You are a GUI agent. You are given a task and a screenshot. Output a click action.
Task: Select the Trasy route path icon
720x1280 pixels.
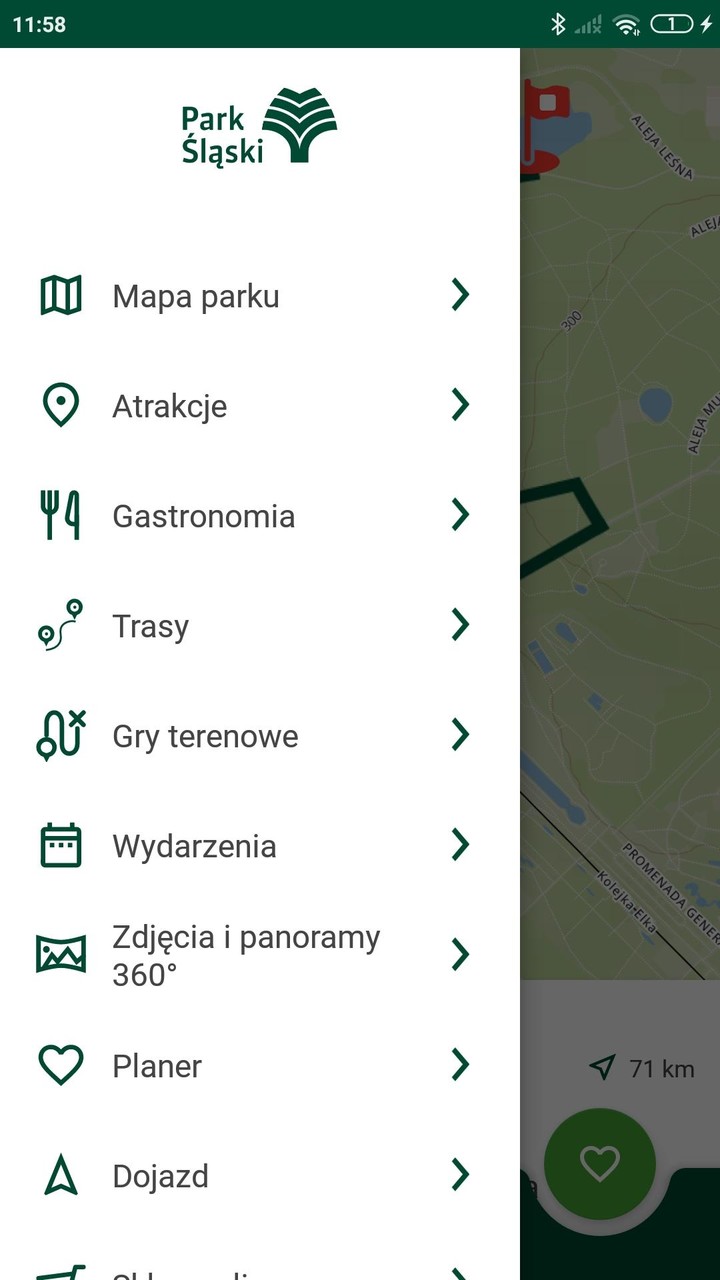click(x=60, y=625)
